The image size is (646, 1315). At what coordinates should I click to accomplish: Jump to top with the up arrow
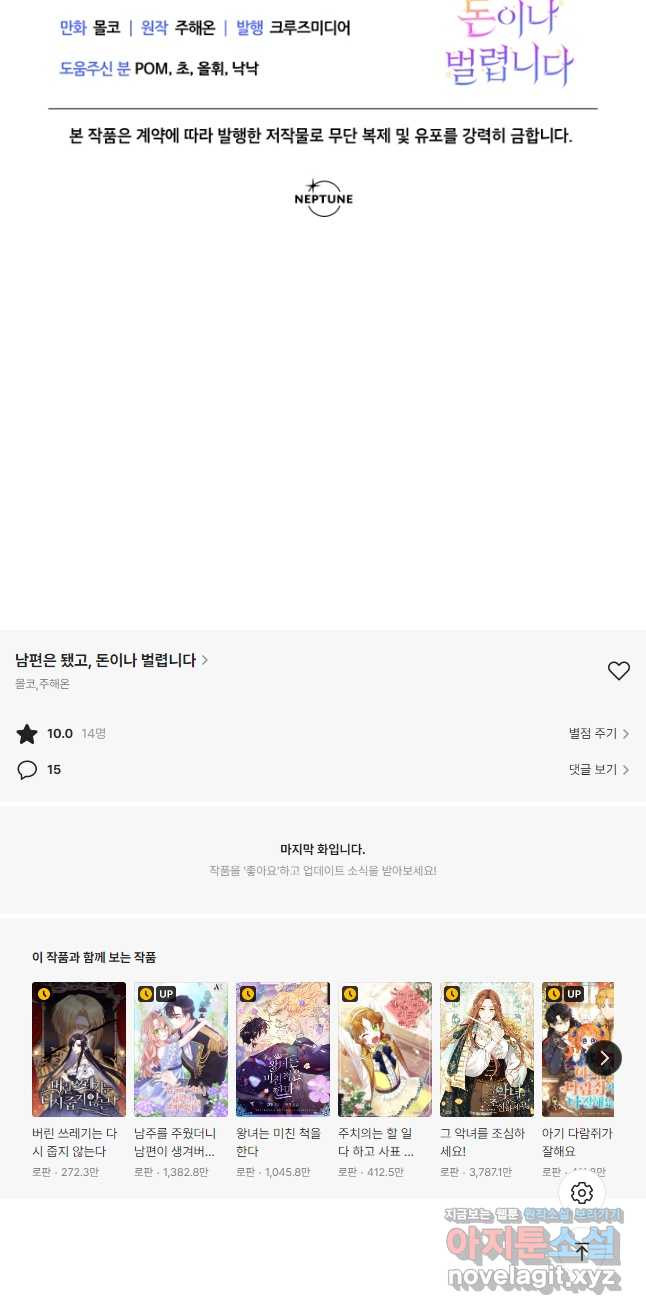pyautogui.click(x=582, y=1251)
